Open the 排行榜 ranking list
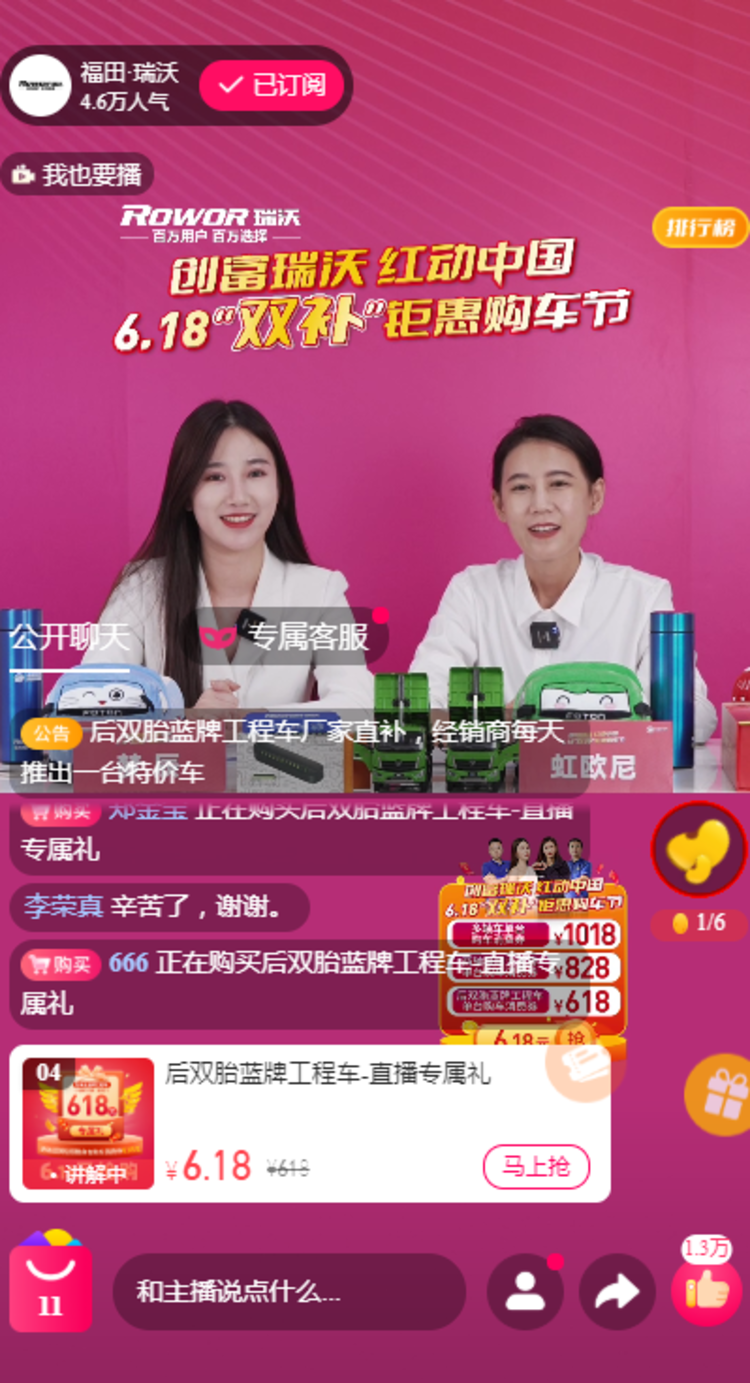Image resolution: width=750 pixels, height=1383 pixels. [x=700, y=228]
